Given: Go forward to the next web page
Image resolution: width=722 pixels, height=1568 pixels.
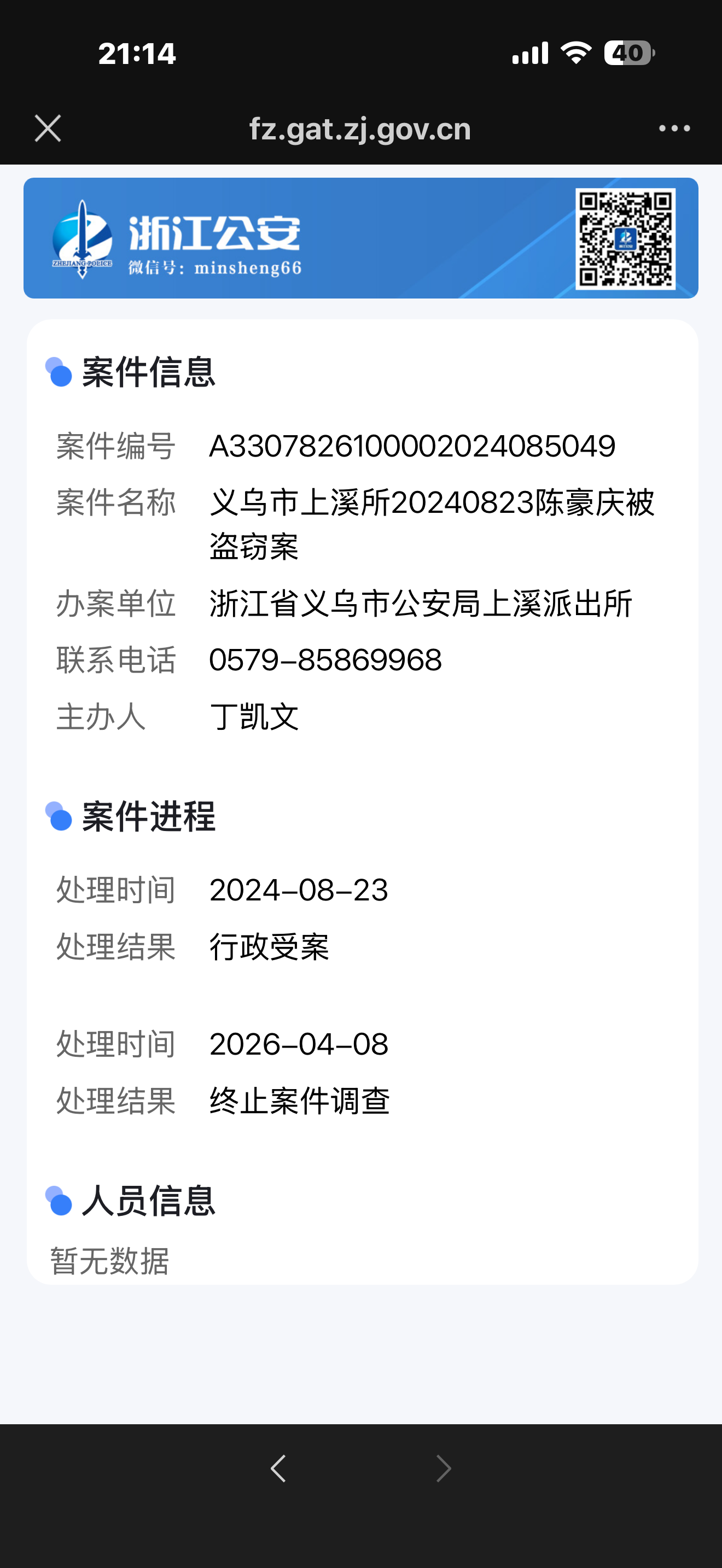Looking at the screenshot, I should pos(444,1468).
